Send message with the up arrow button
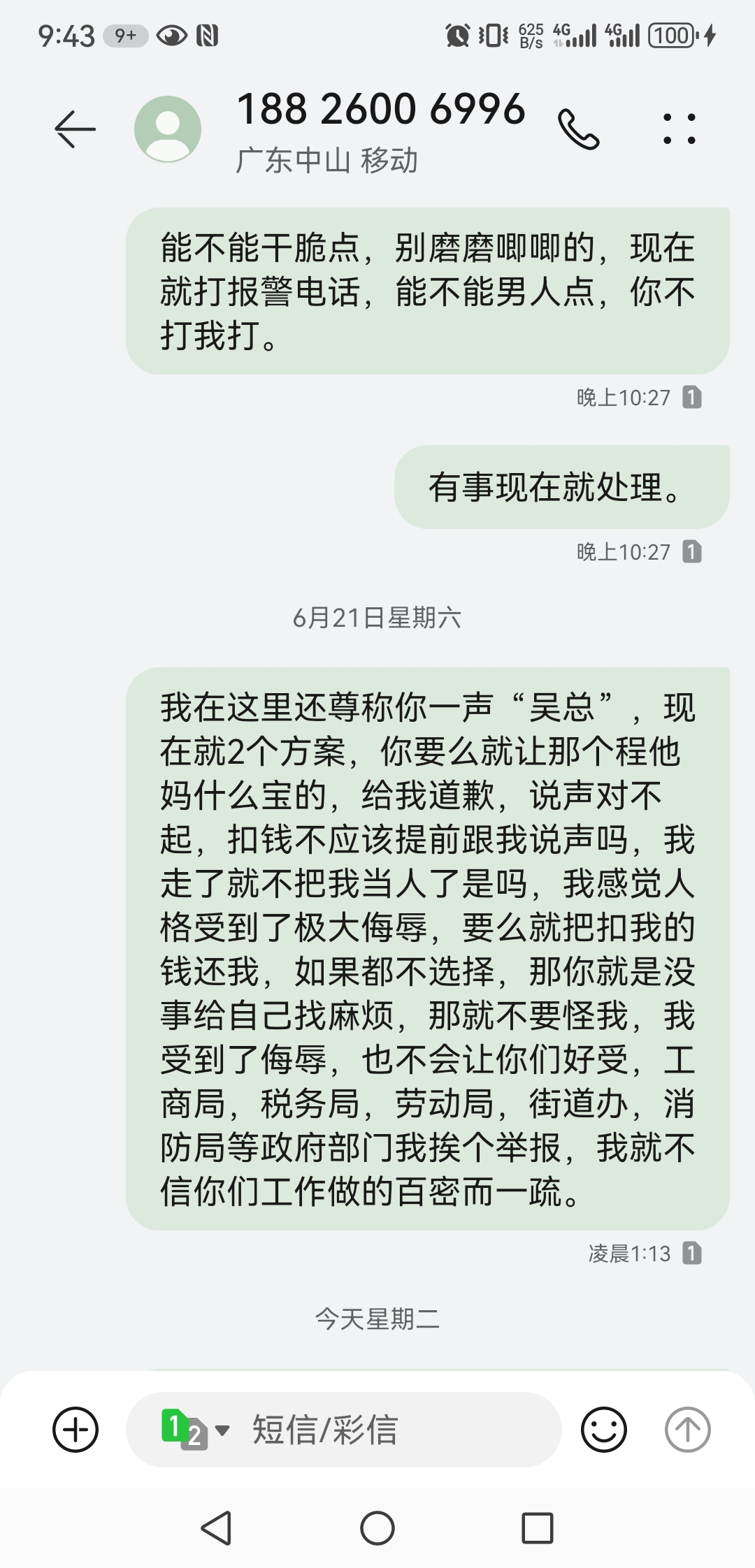Image resolution: width=755 pixels, height=1568 pixels. 687,1429
